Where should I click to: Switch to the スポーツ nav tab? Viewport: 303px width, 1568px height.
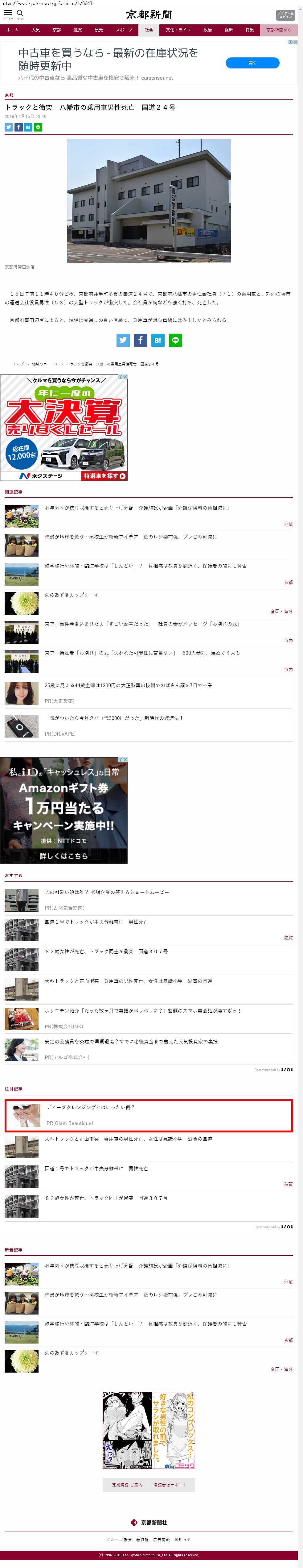point(123,30)
